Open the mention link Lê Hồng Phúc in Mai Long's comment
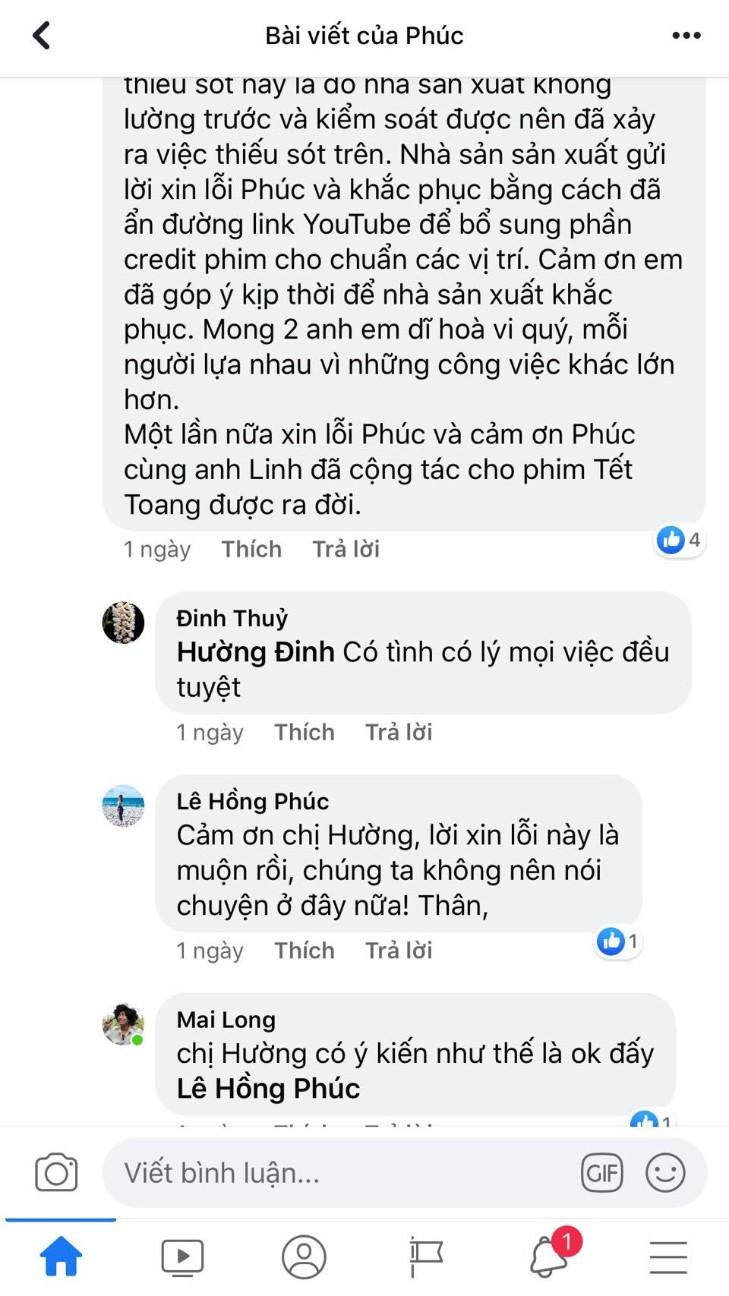The image size is (729, 1296). (267, 1089)
